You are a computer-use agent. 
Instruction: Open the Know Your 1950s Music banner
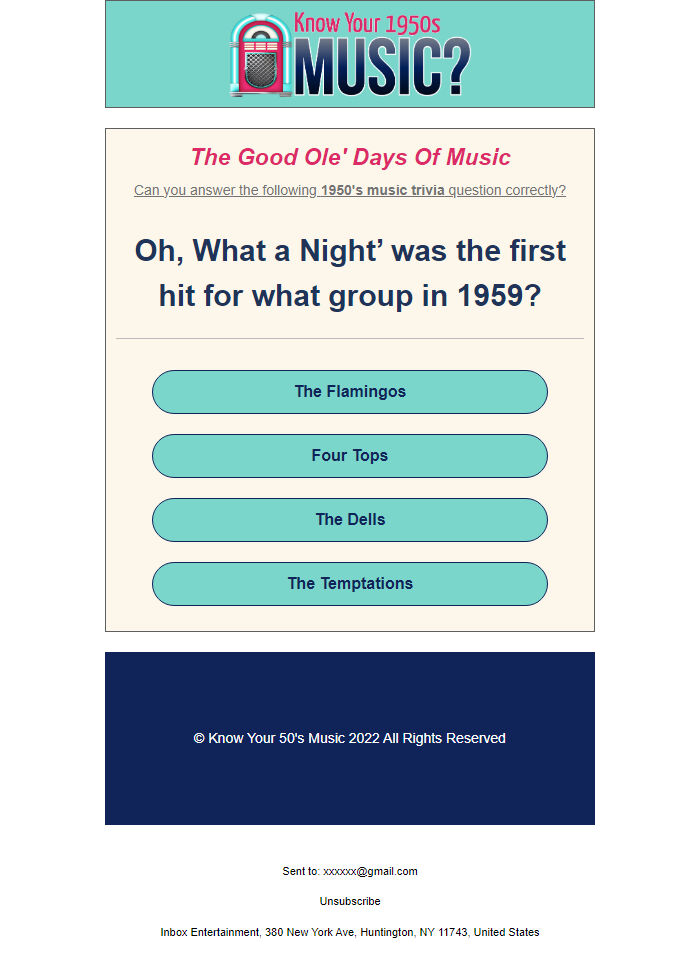pos(350,54)
